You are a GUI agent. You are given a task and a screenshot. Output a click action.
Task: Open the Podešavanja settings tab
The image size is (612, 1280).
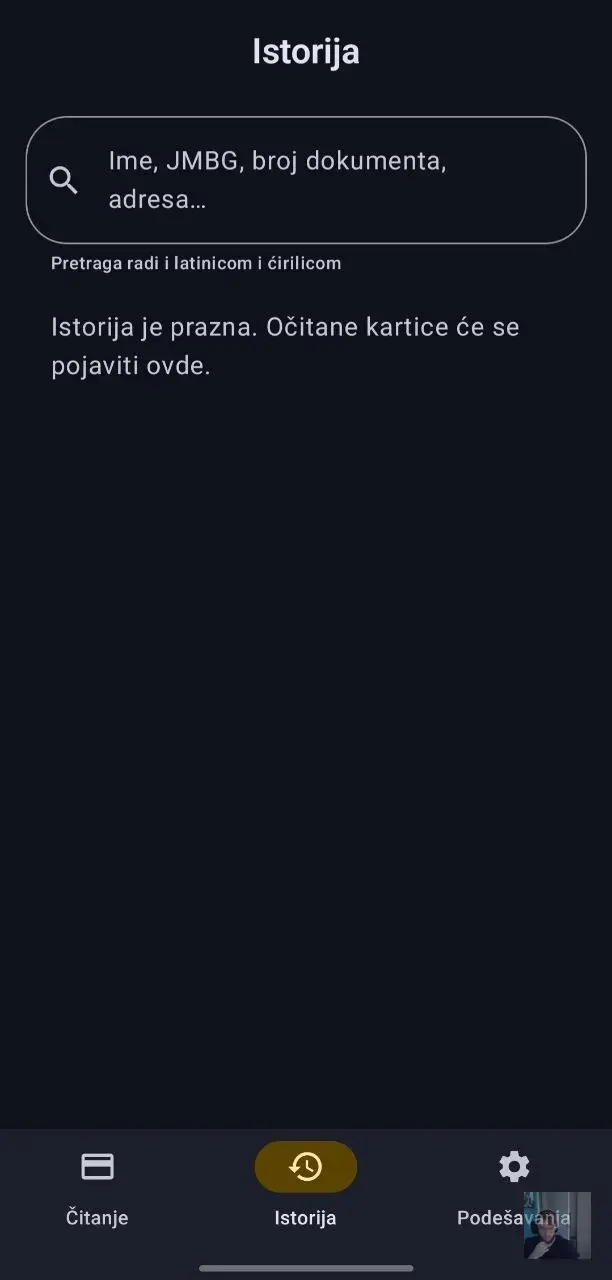[514, 1188]
